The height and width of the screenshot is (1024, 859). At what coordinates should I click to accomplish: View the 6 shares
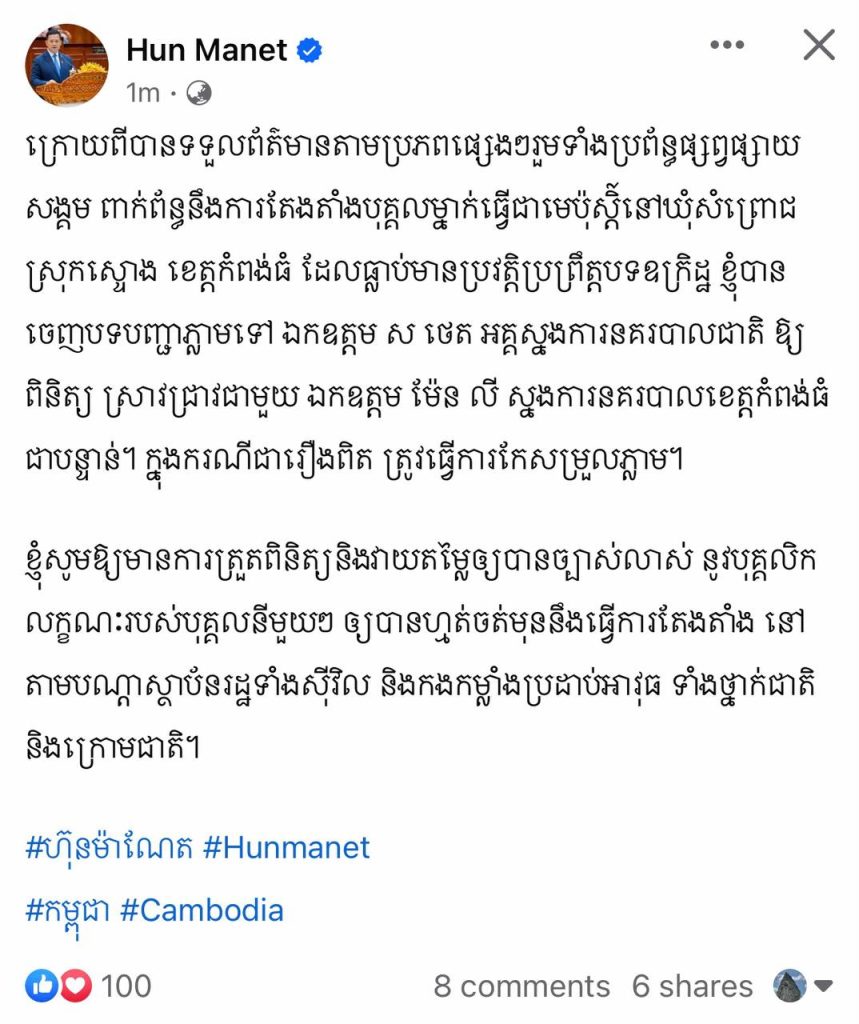(692, 986)
